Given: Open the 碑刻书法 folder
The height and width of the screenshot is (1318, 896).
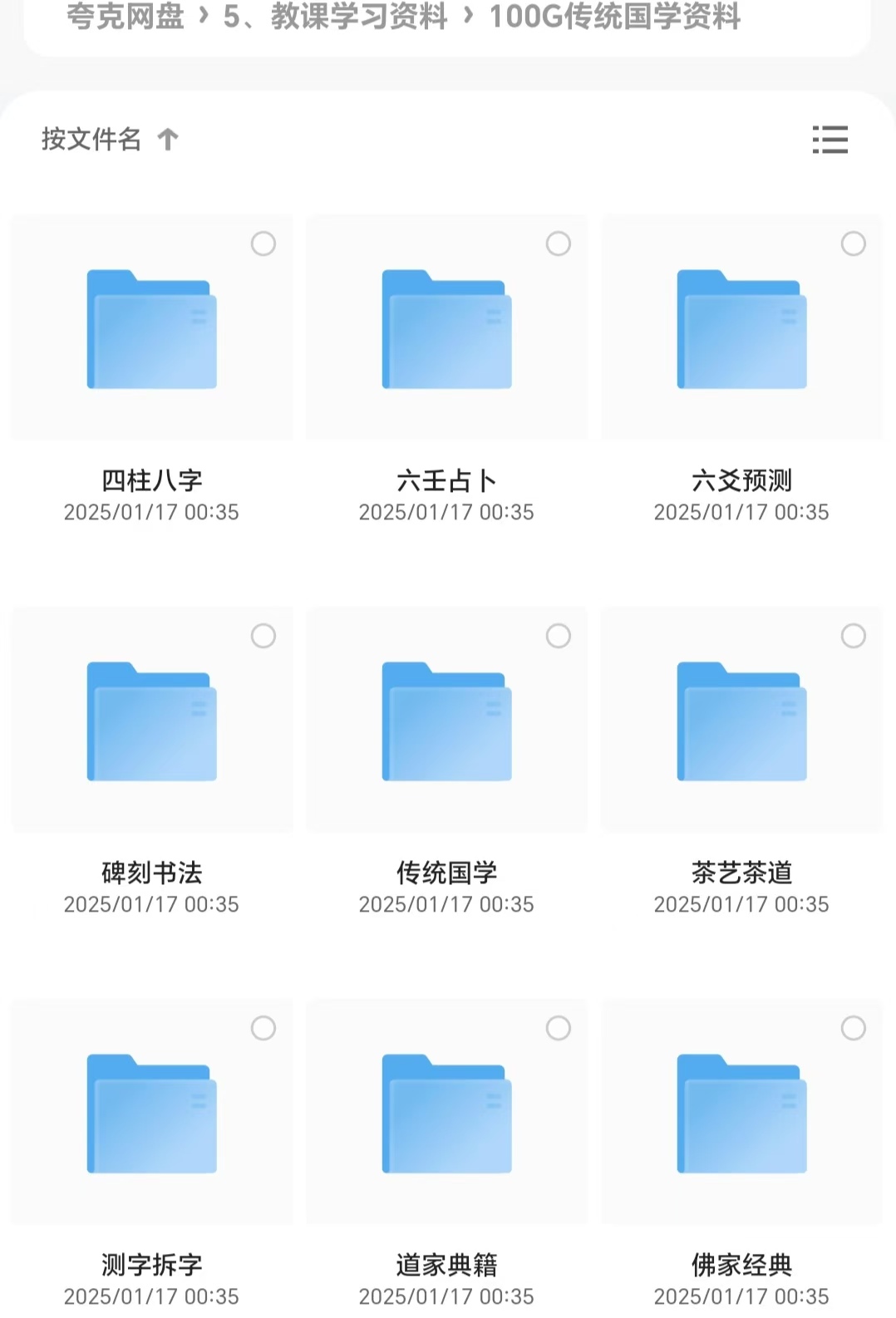Looking at the screenshot, I should 151,722.
